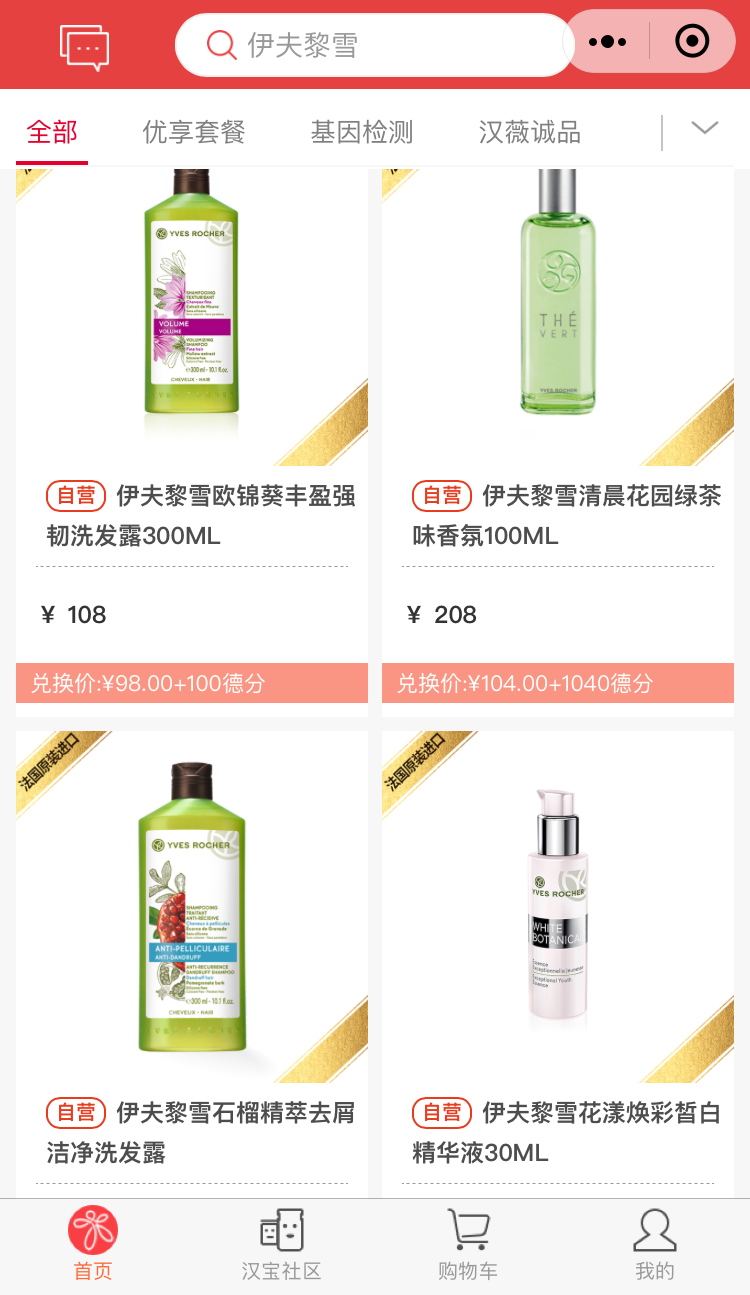Open the 汉宝社区 community tab
Image resolution: width=750 pixels, height=1295 pixels.
281,1245
